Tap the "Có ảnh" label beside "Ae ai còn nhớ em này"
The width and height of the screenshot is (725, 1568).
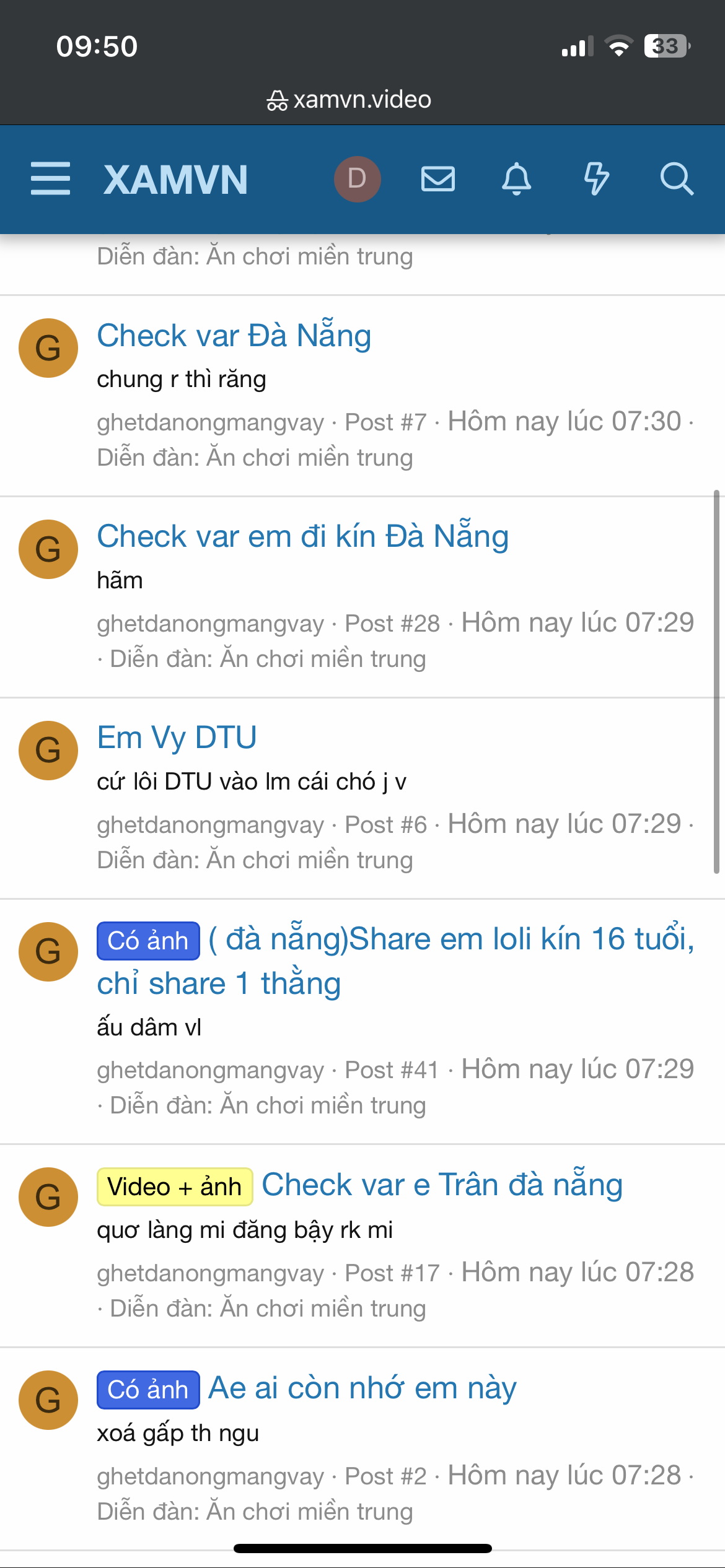tap(148, 1390)
